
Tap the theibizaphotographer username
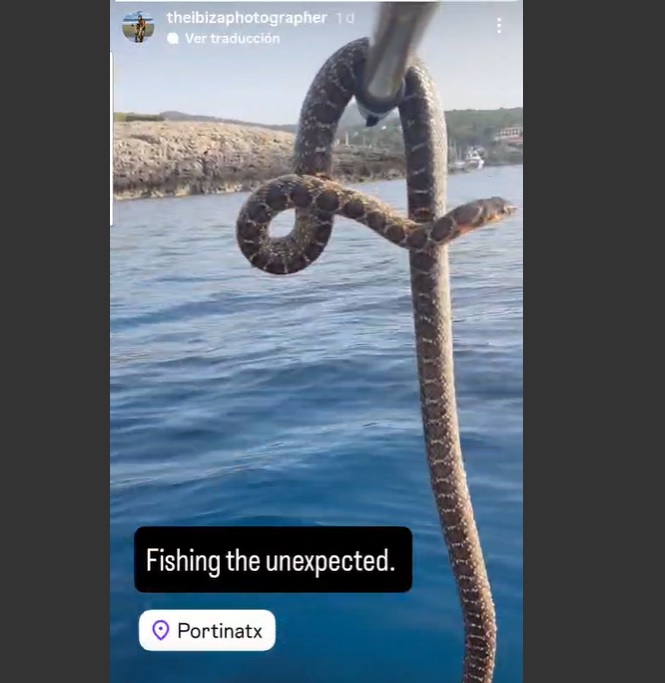pyautogui.click(x=246, y=18)
